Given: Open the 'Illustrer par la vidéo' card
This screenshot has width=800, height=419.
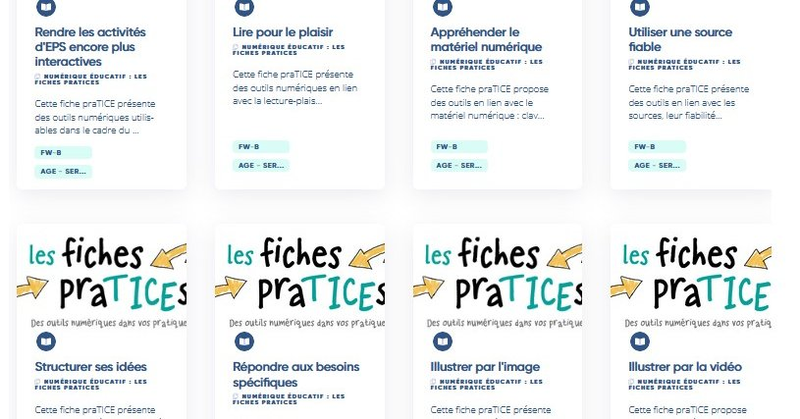Looking at the screenshot, I should pyautogui.click(x=685, y=367).
